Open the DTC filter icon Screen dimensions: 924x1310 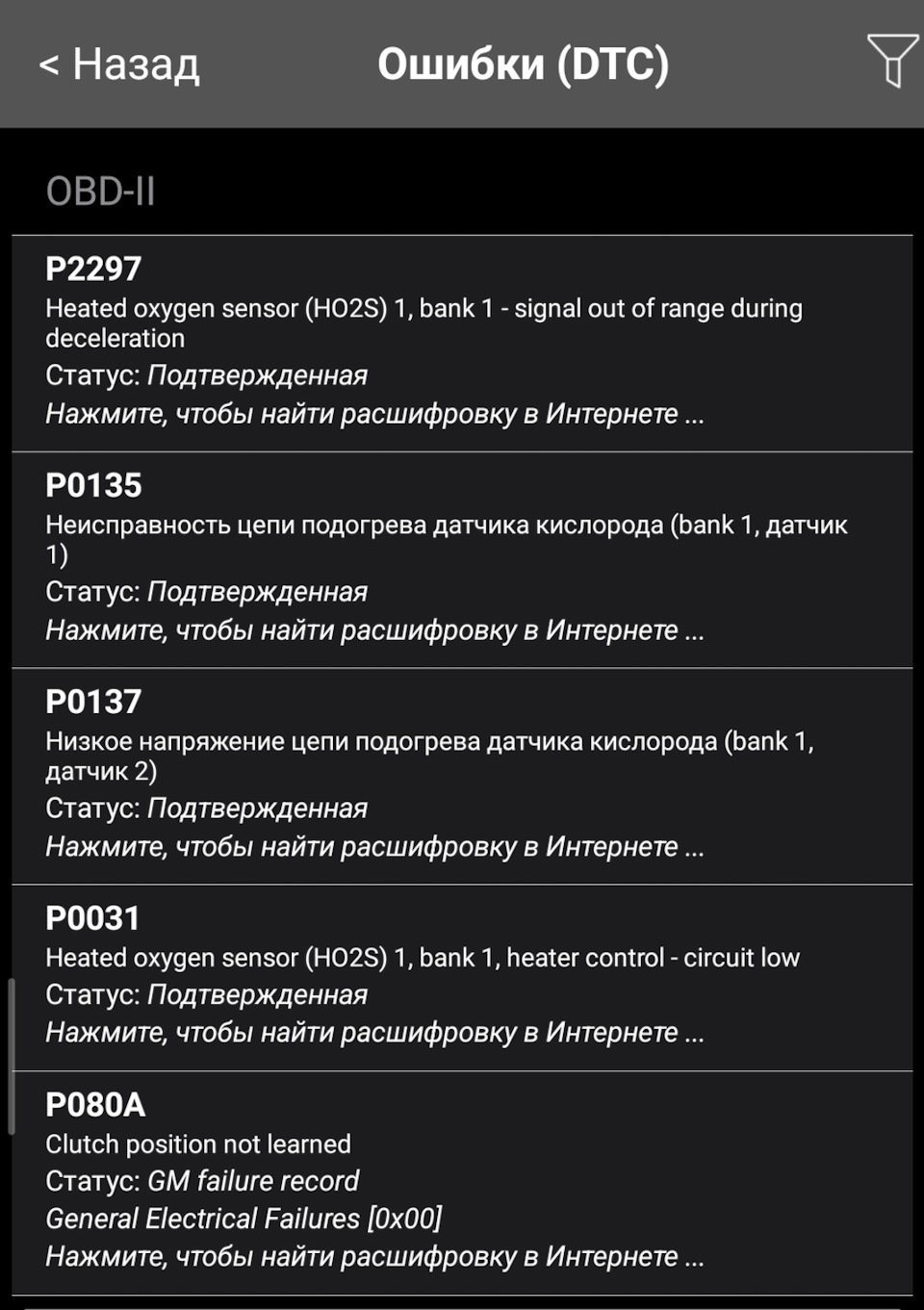click(891, 61)
